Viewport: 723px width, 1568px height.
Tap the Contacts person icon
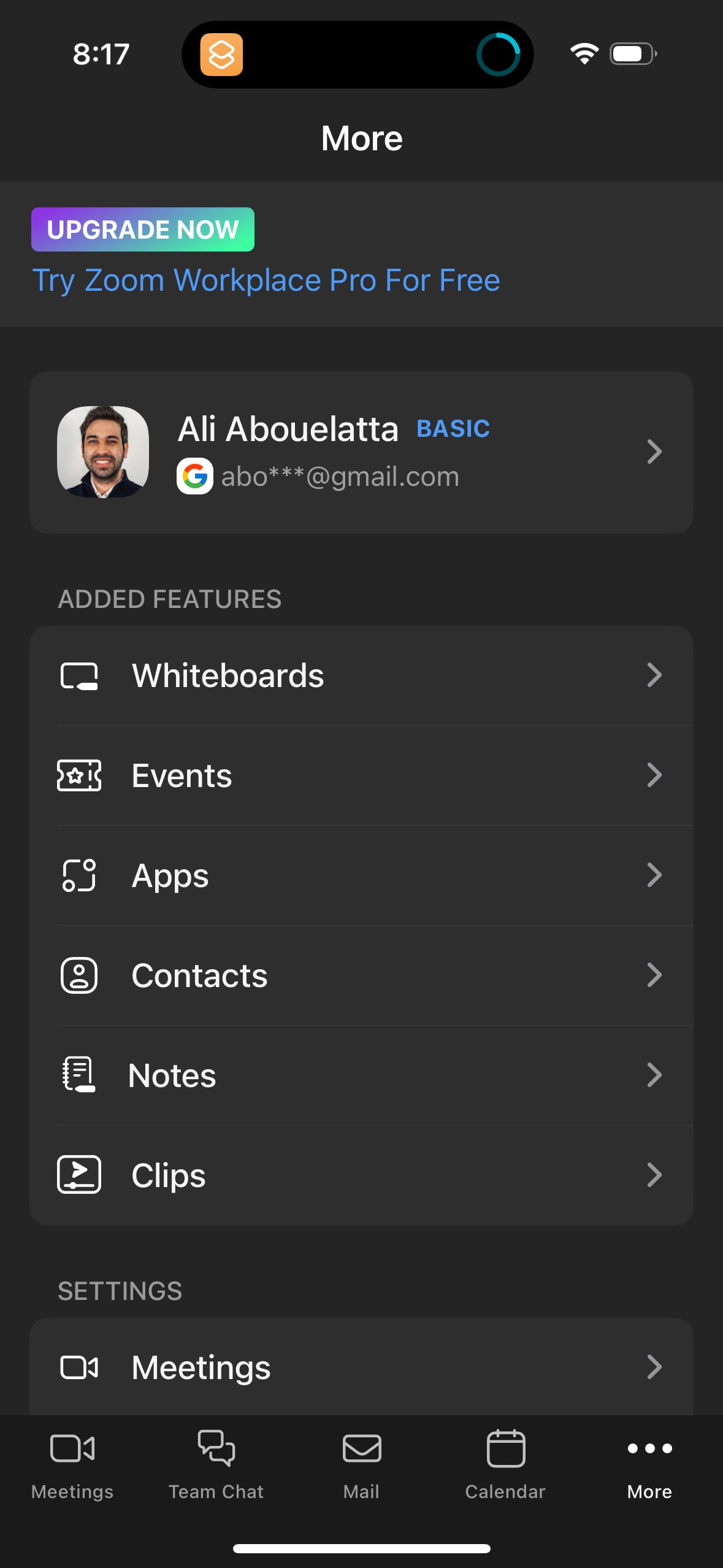(x=78, y=975)
